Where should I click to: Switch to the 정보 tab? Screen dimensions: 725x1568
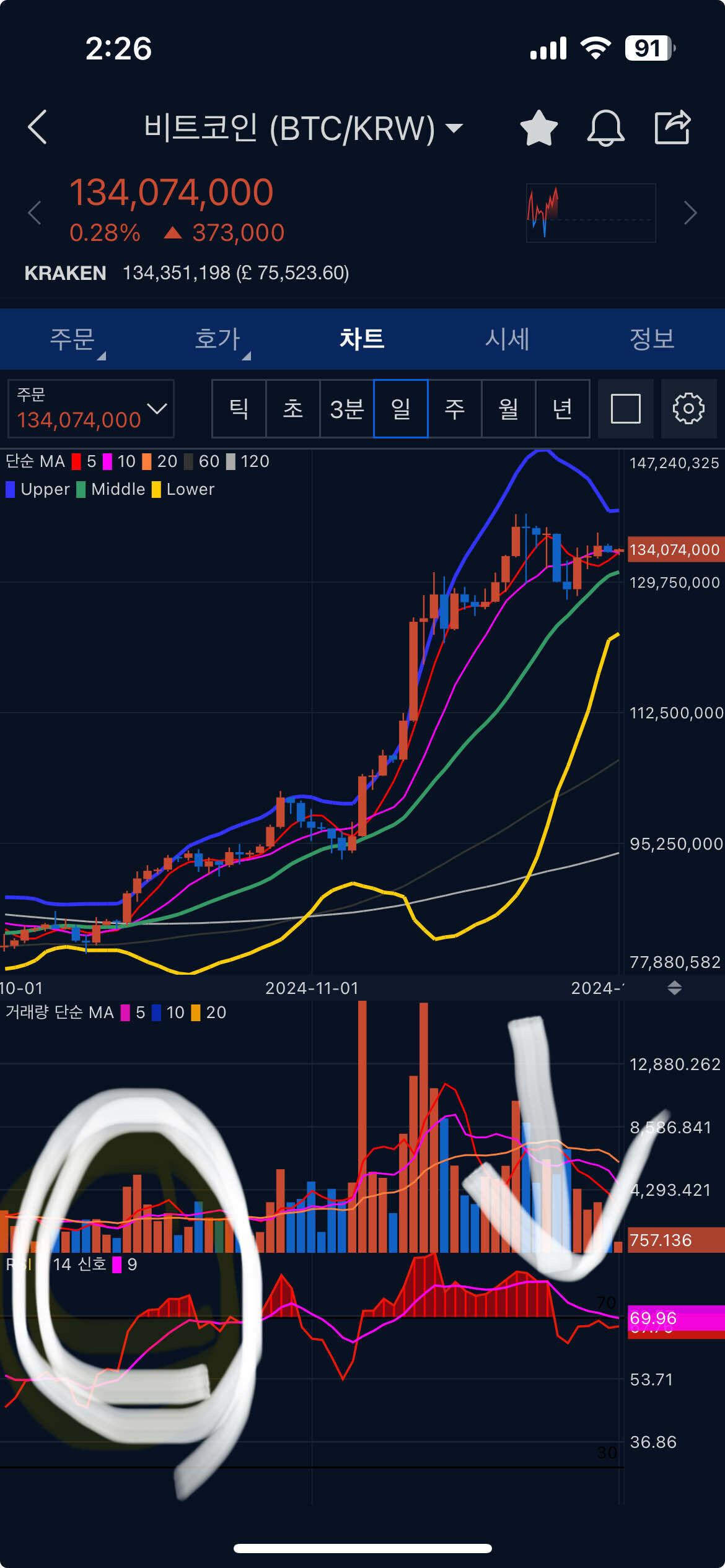[x=652, y=339]
